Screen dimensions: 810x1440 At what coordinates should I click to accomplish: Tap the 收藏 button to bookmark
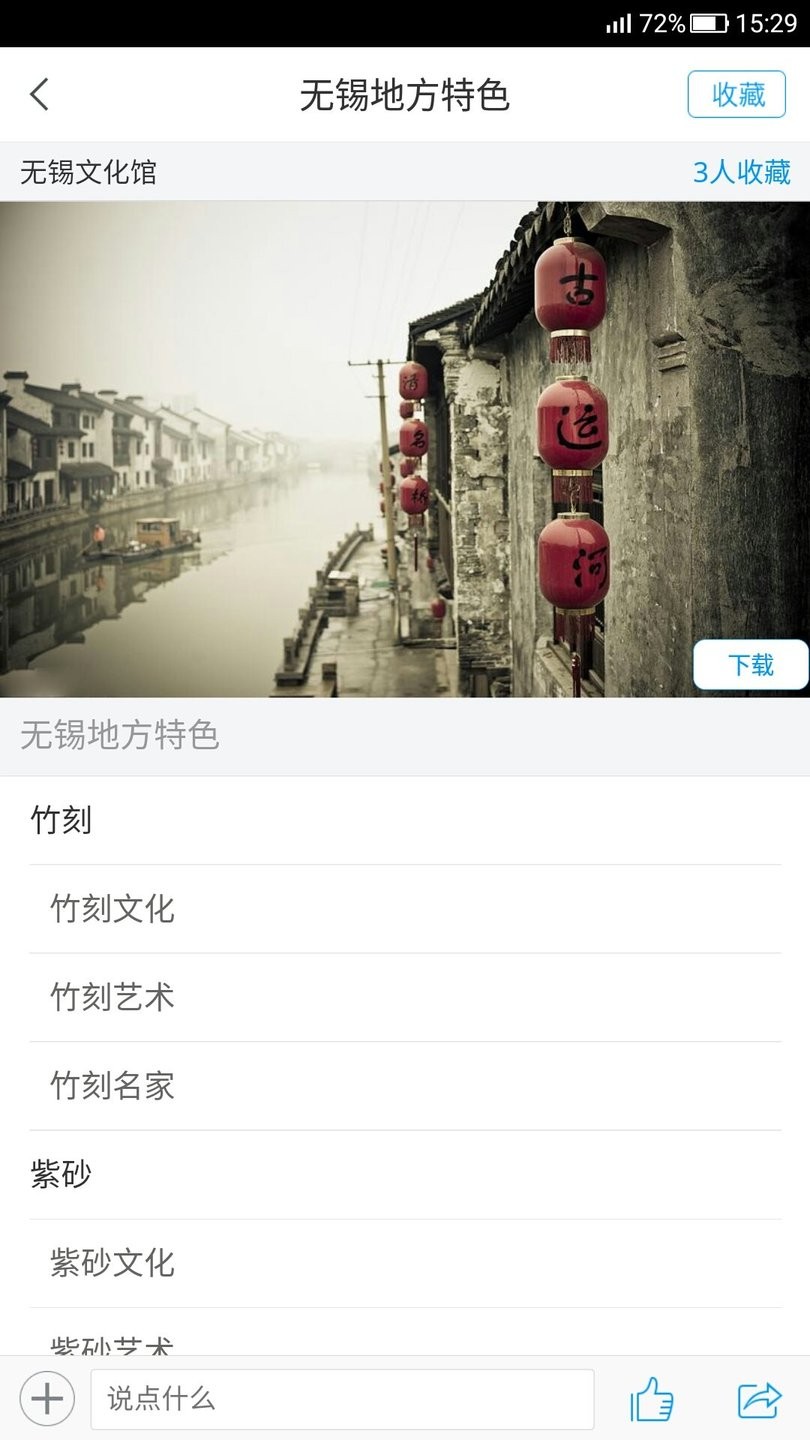coord(737,95)
